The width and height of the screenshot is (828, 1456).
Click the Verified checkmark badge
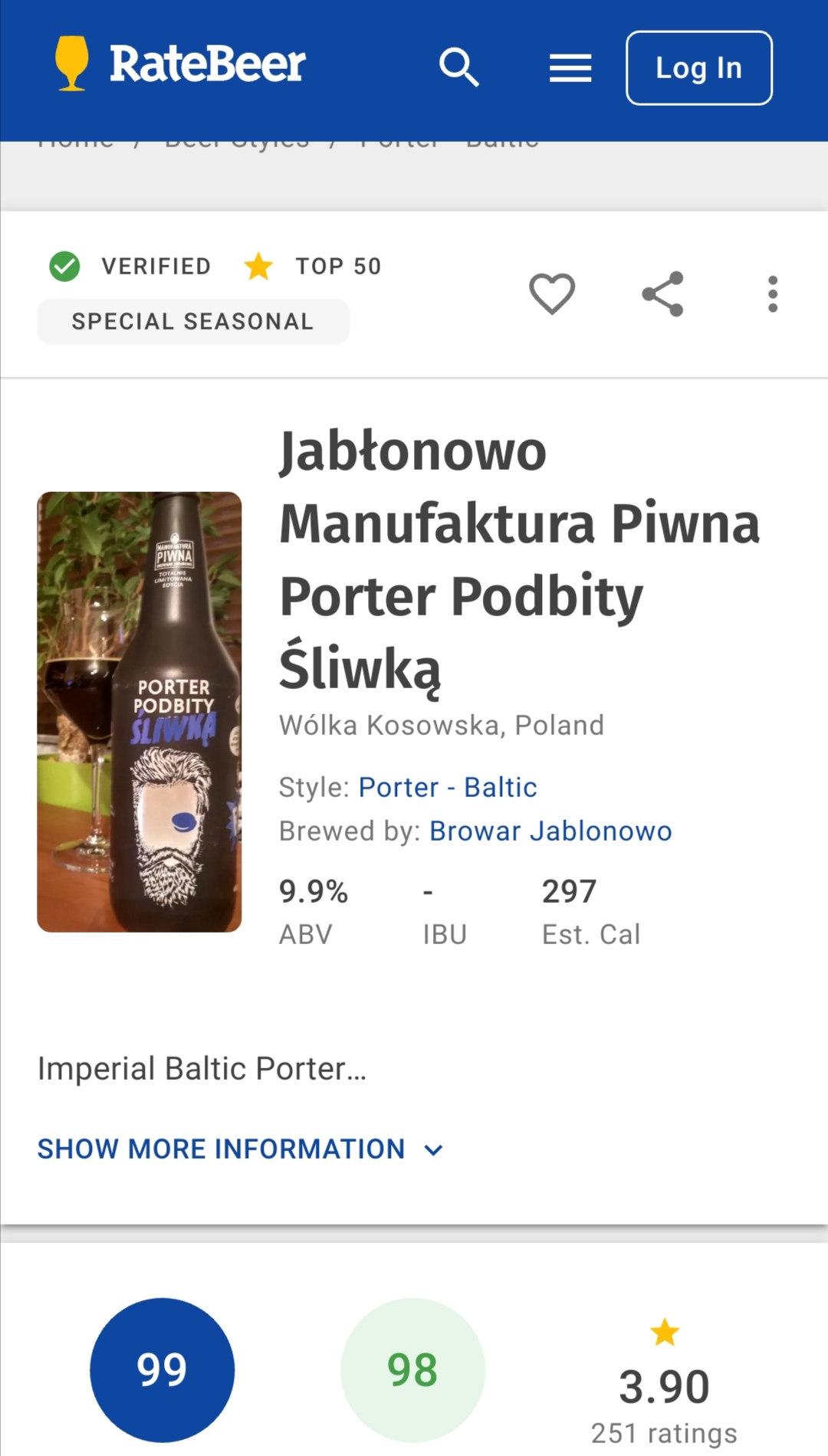coord(65,265)
